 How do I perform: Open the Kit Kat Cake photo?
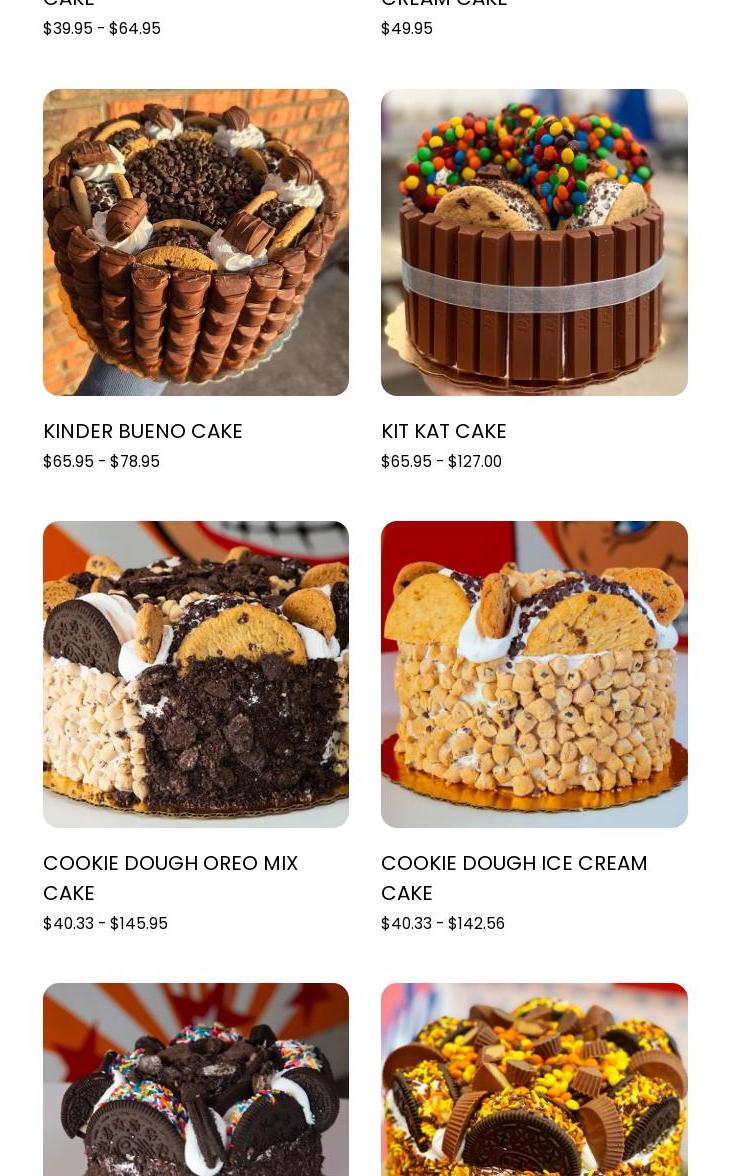pyautogui.click(x=534, y=242)
